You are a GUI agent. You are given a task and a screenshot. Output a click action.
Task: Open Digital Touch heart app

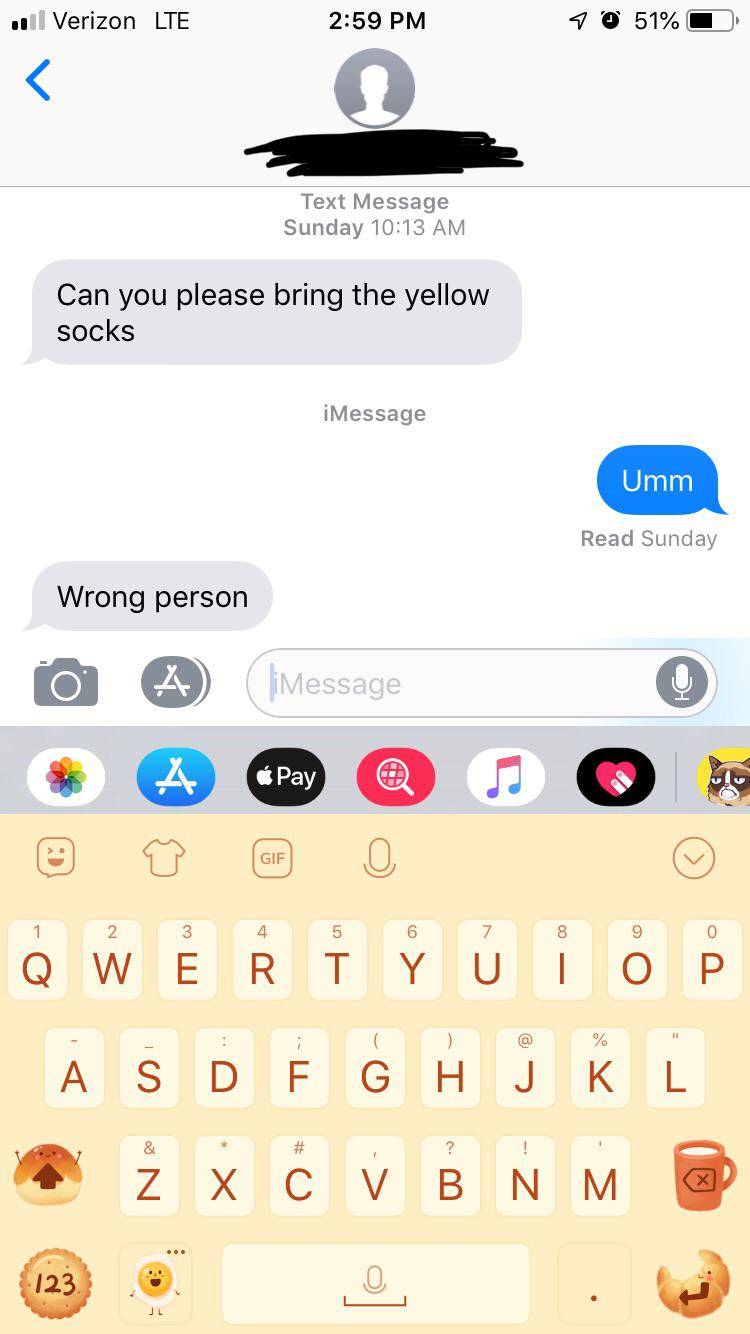click(616, 777)
